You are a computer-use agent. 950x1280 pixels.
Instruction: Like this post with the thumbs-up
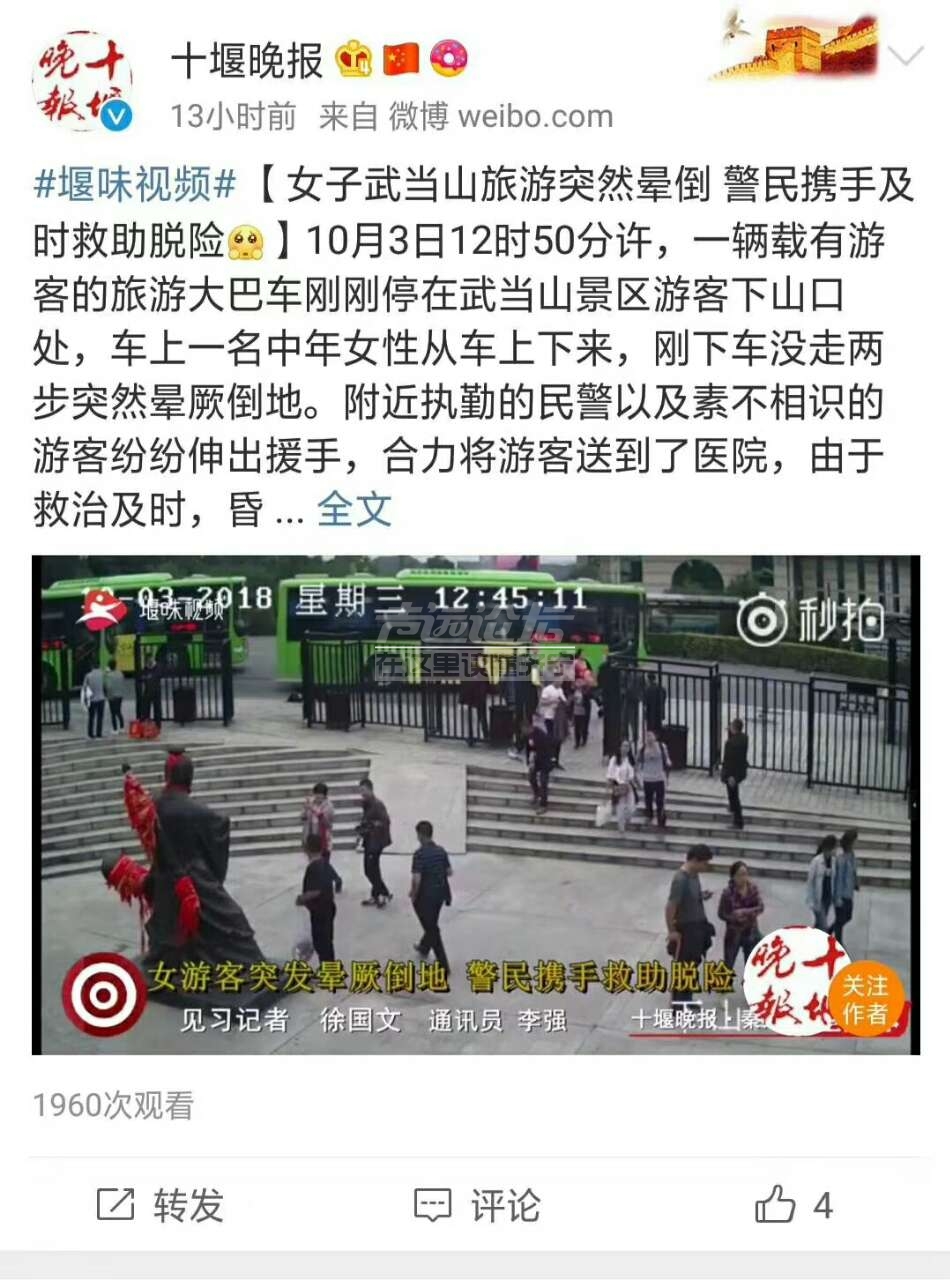[776, 1205]
